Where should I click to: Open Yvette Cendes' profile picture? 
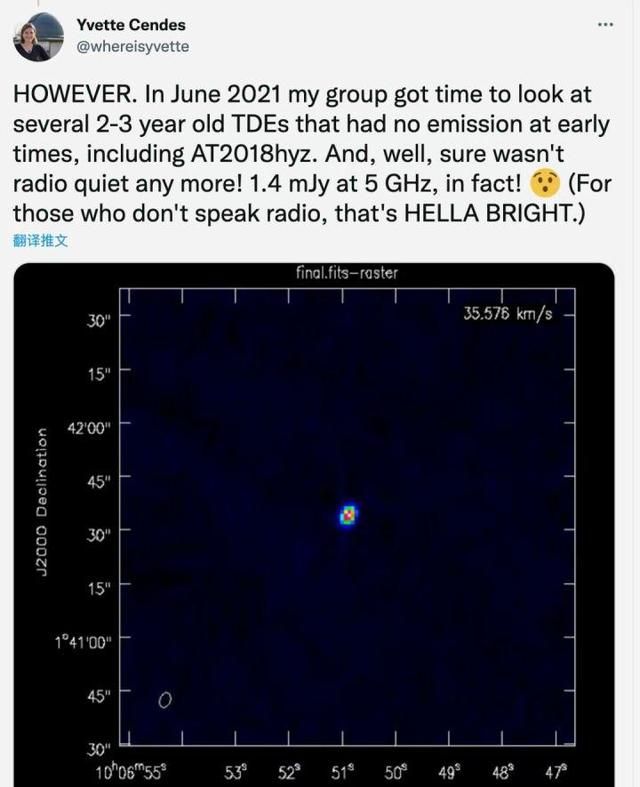[x=39, y=37]
